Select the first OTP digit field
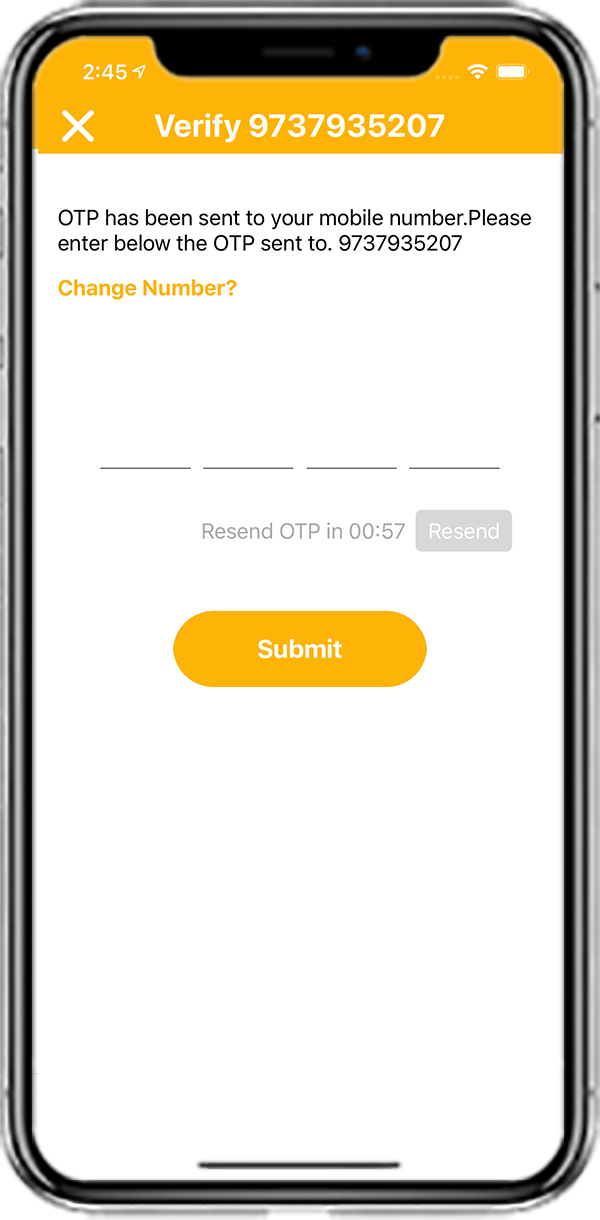 [146, 450]
